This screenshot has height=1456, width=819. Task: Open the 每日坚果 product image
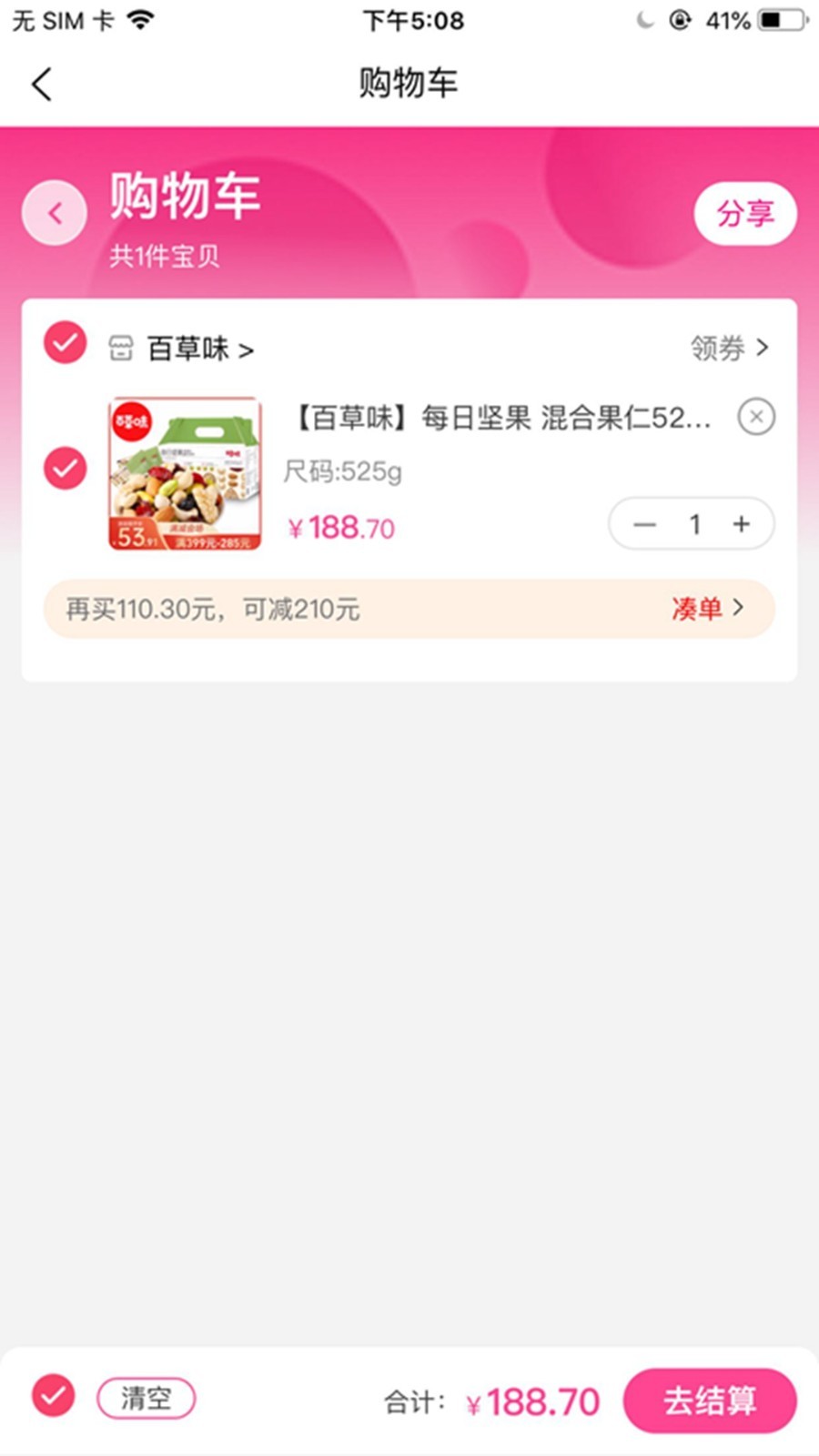tap(185, 473)
